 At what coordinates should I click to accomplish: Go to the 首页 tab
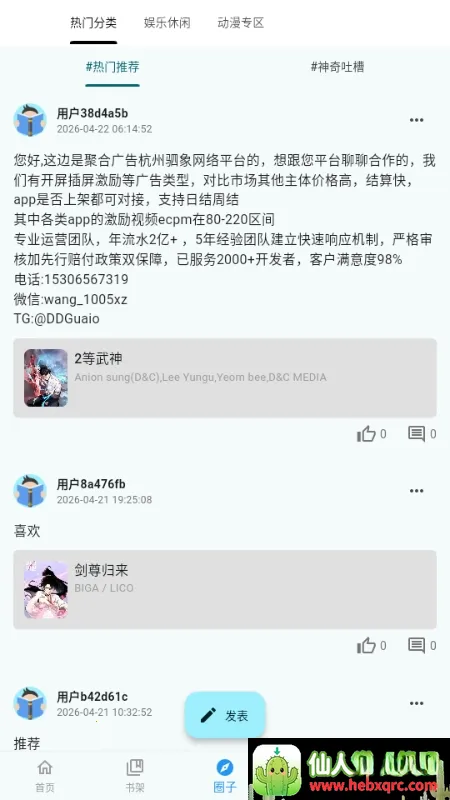pyautogui.click(x=45, y=775)
